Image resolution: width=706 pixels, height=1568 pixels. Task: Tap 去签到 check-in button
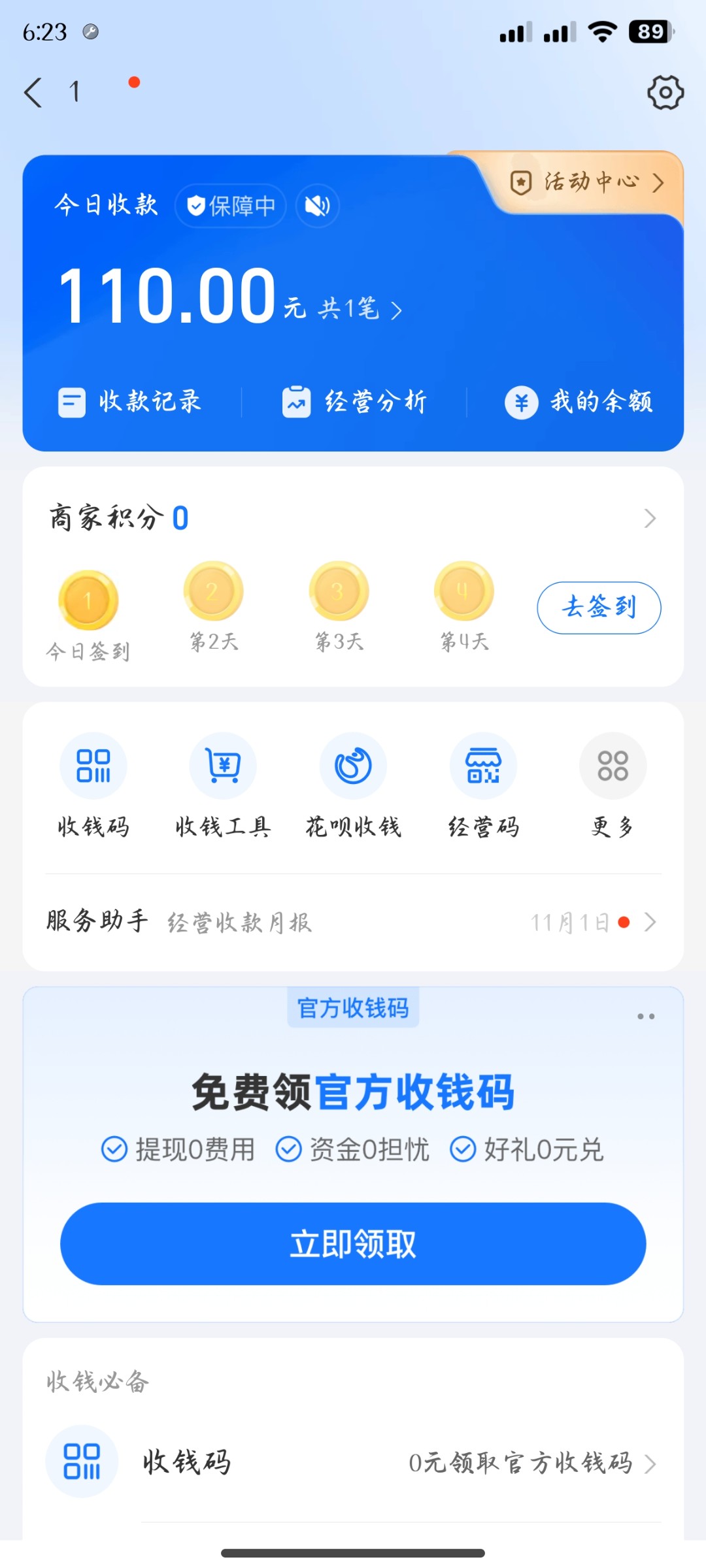599,608
